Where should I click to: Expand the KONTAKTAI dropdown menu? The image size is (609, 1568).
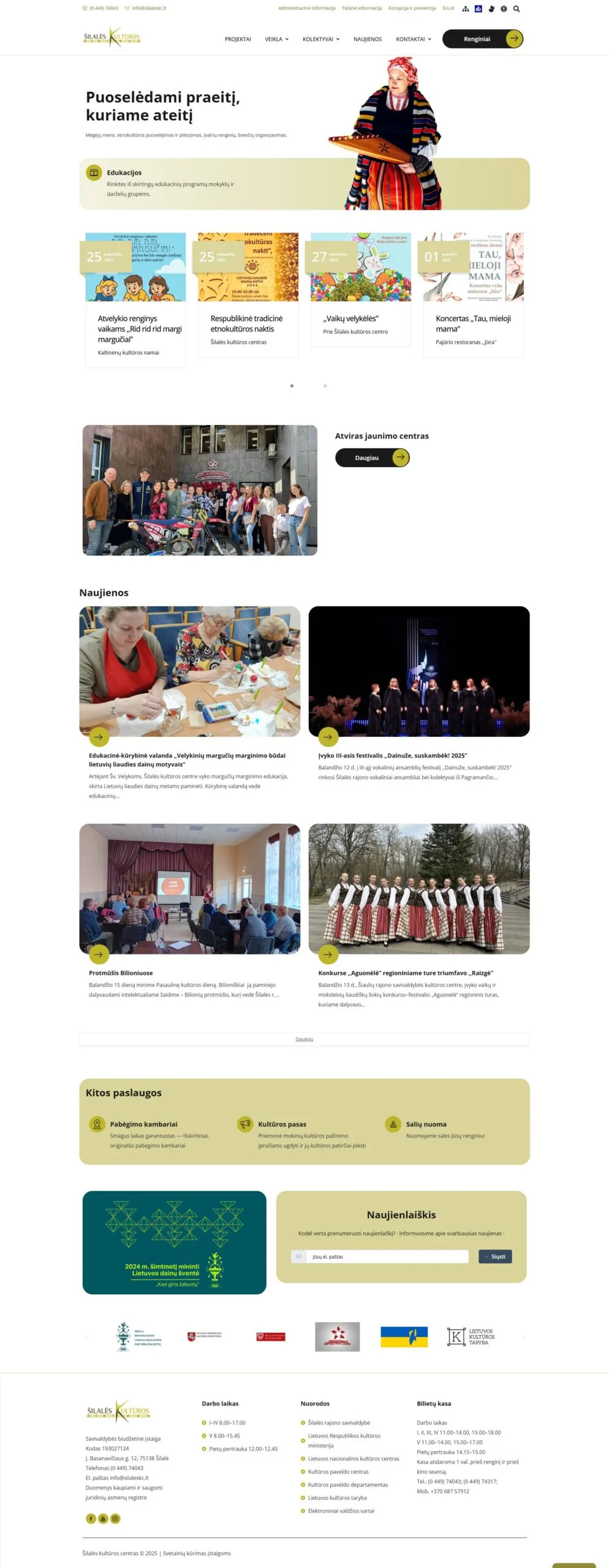point(413,39)
